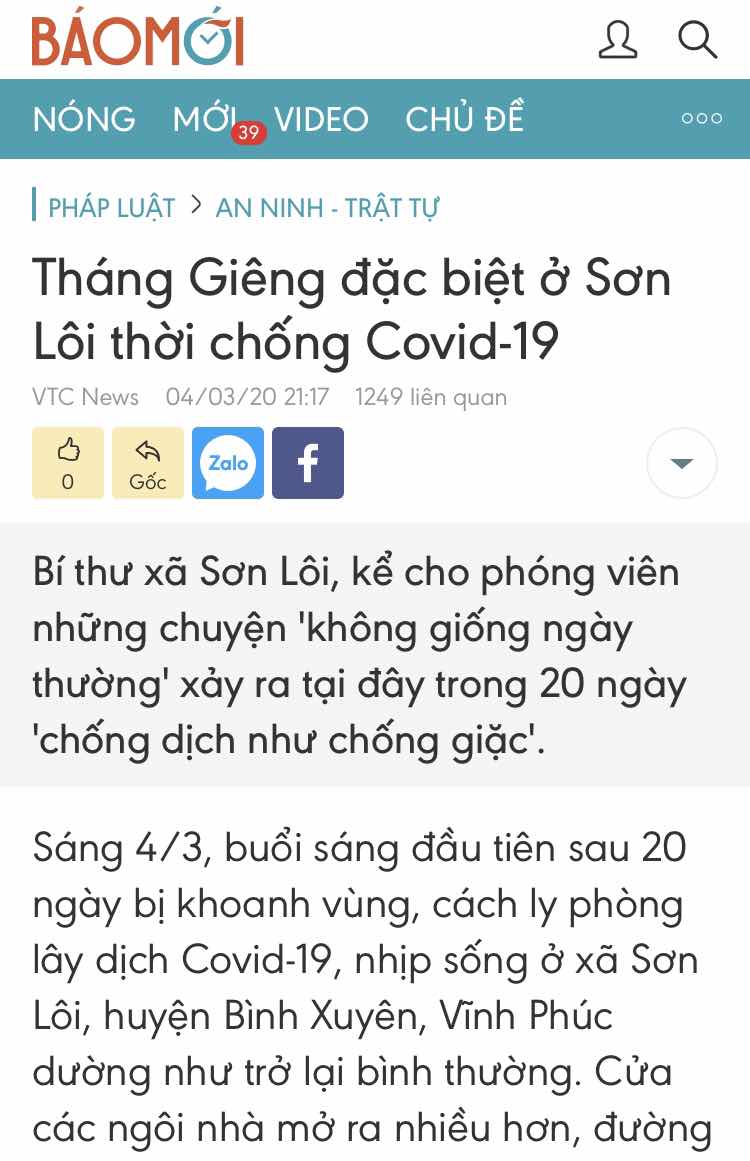View the 1249 liên quan articles

(430, 397)
